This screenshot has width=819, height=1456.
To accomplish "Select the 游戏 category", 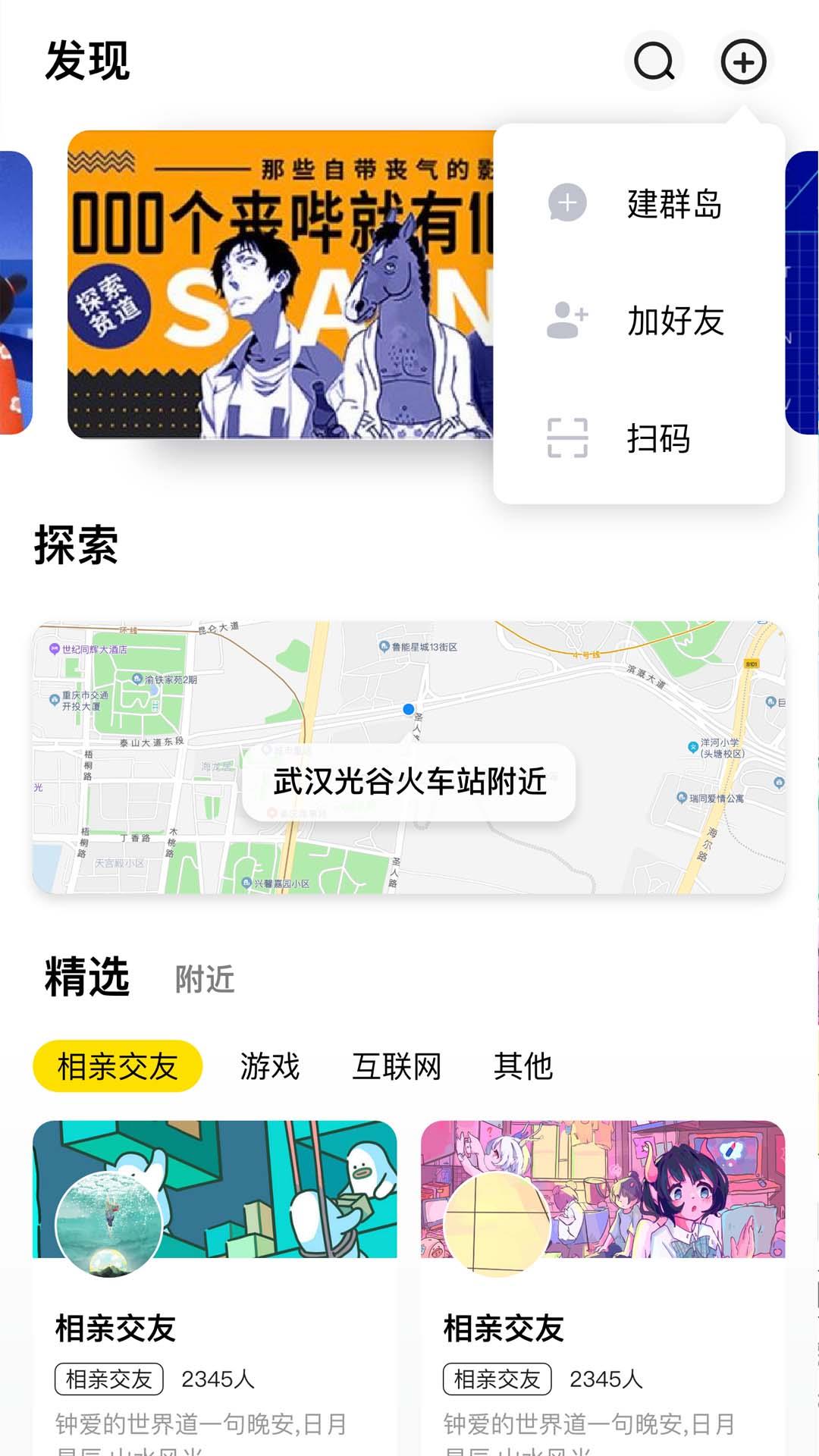I will tap(270, 1066).
